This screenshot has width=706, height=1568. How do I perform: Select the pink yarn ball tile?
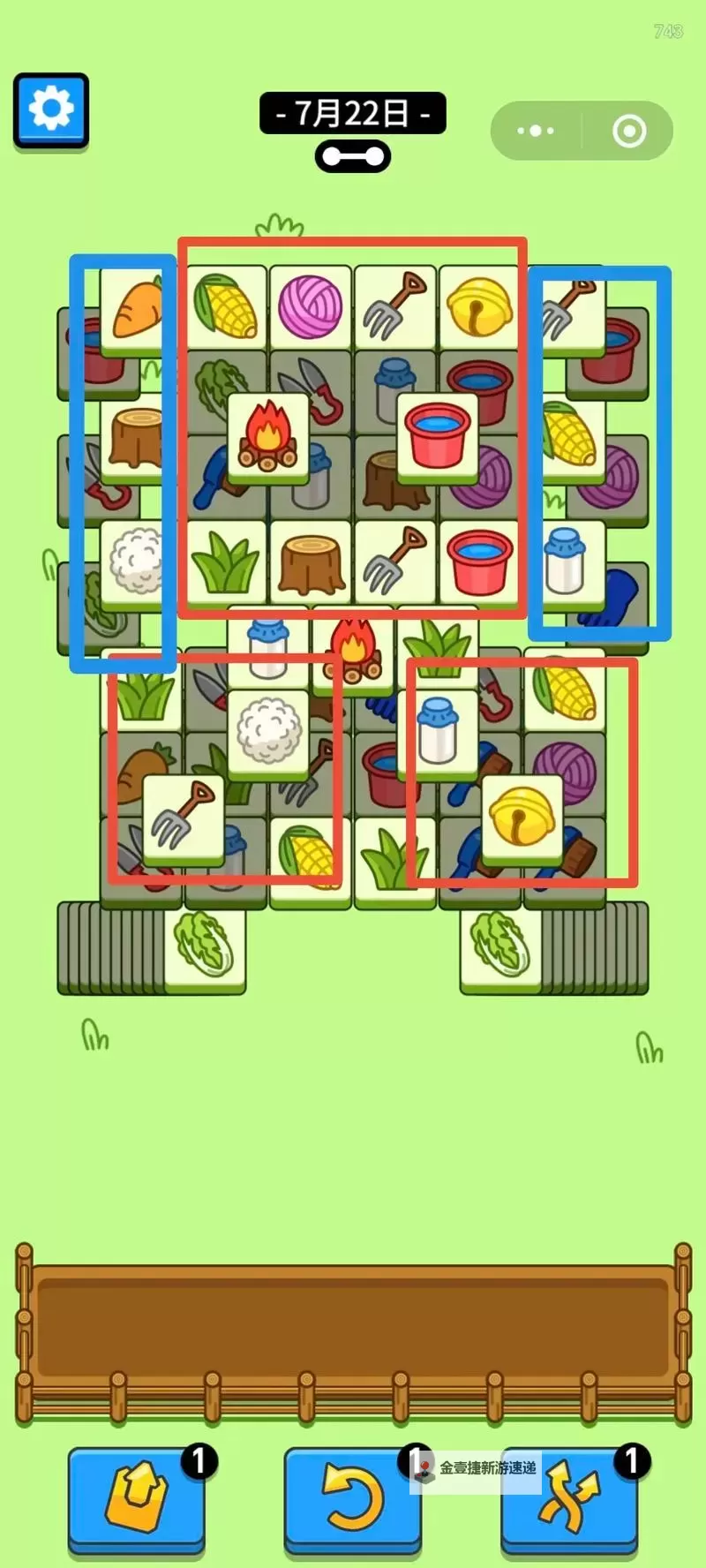pos(310,306)
